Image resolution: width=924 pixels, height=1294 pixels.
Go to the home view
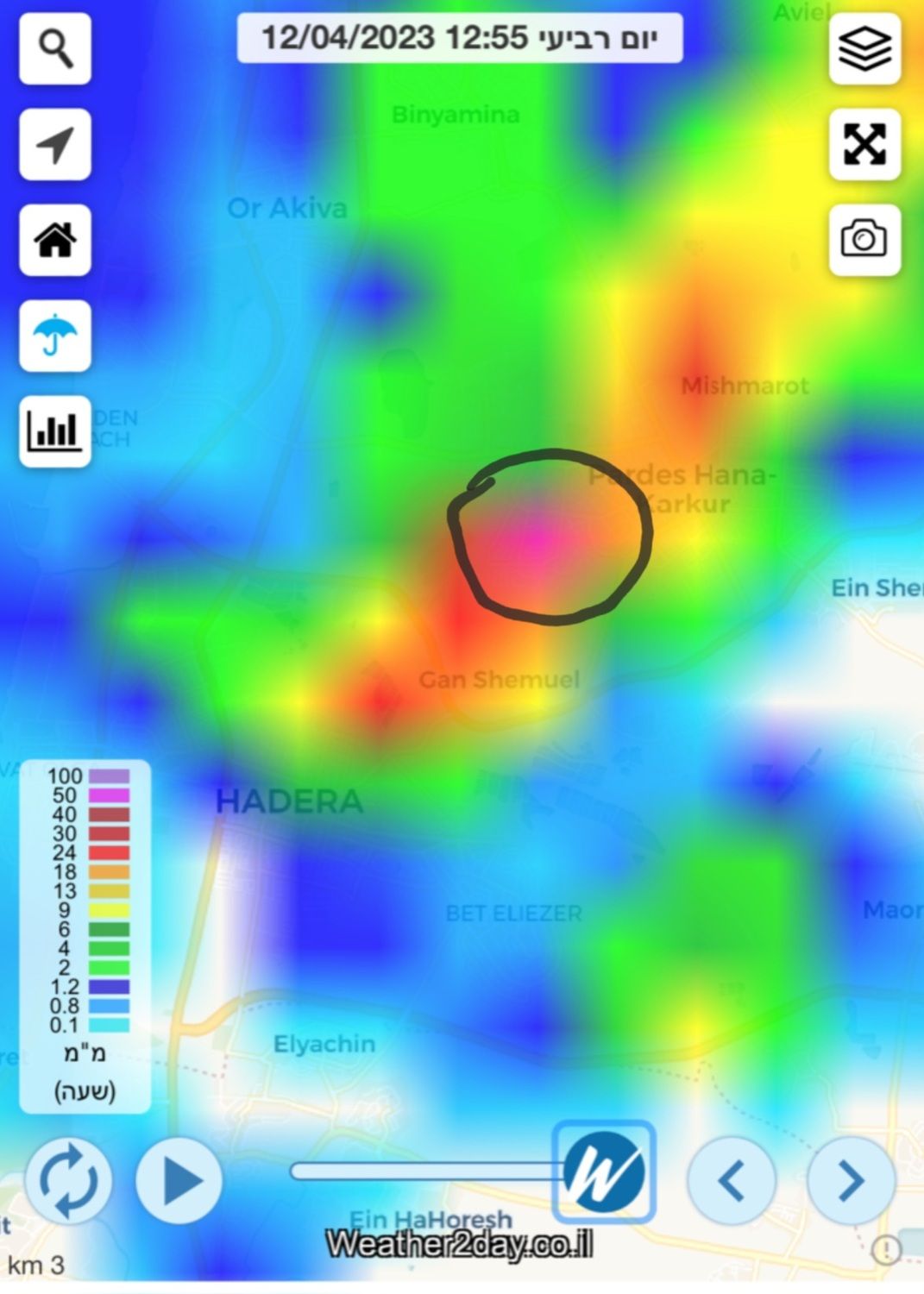55,240
